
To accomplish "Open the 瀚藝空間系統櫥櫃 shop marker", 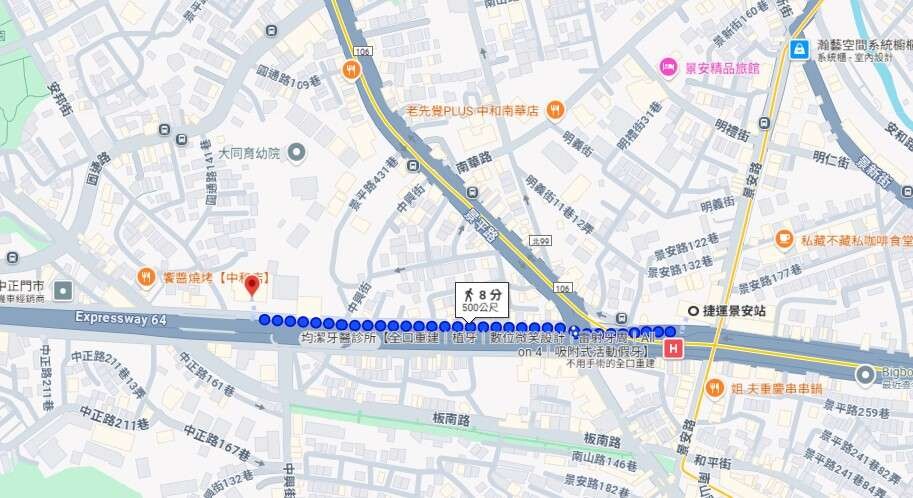I will 798,47.
